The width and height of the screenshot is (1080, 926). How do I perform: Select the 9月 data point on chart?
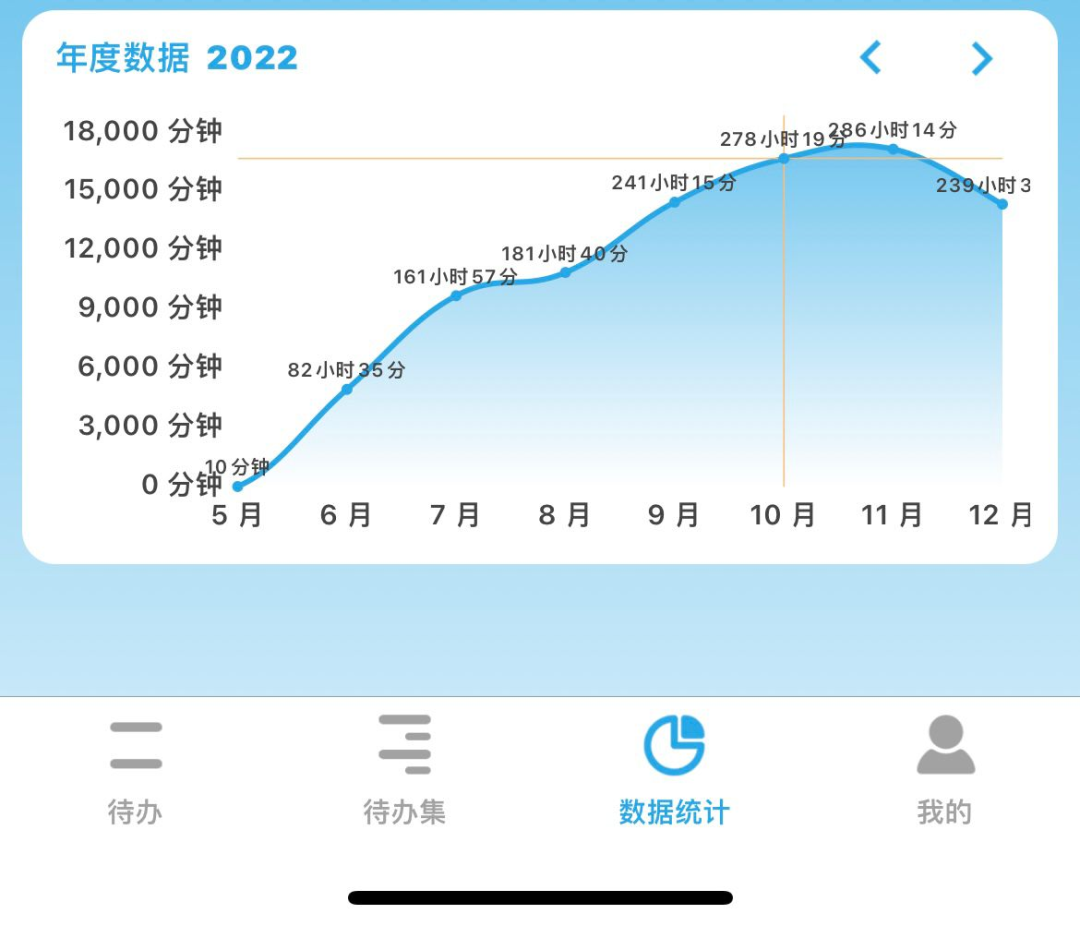674,202
